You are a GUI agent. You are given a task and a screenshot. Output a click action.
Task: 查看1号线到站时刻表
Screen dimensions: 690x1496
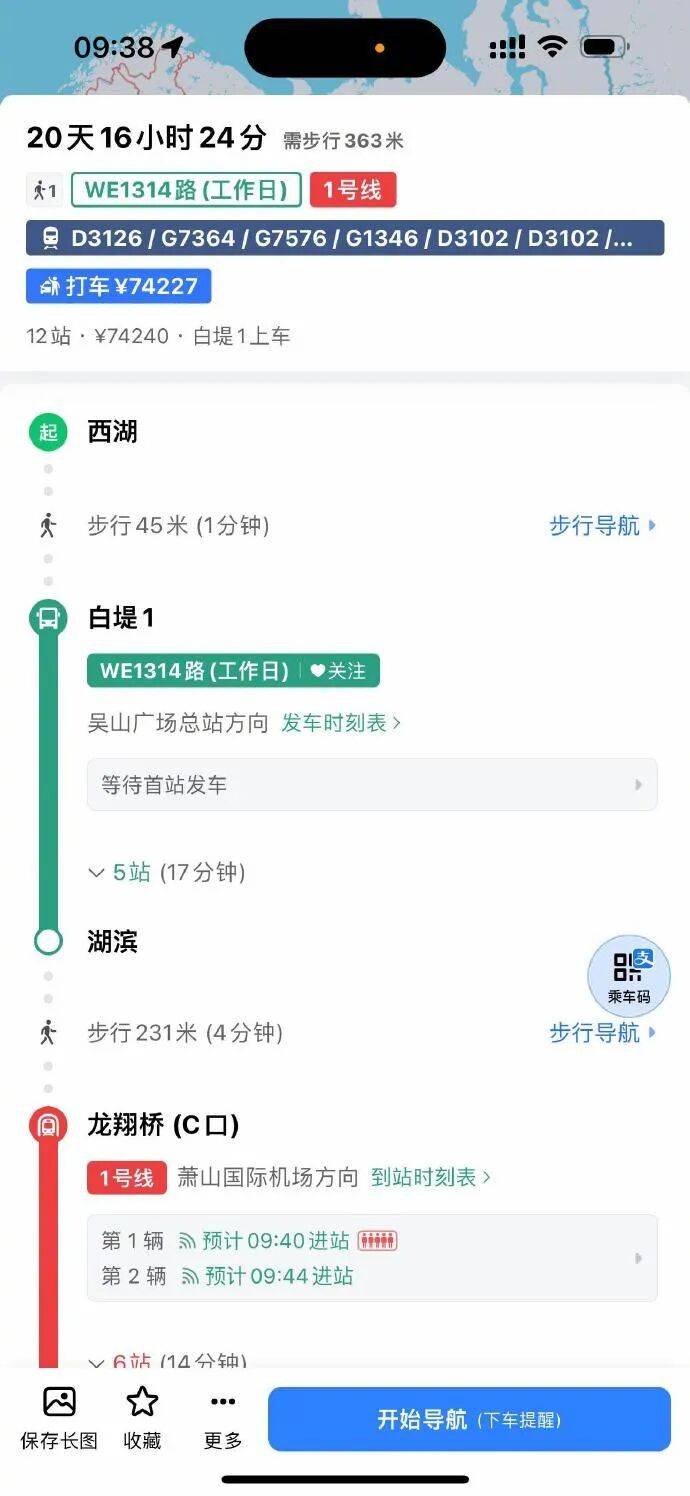tap(430, 1177)
